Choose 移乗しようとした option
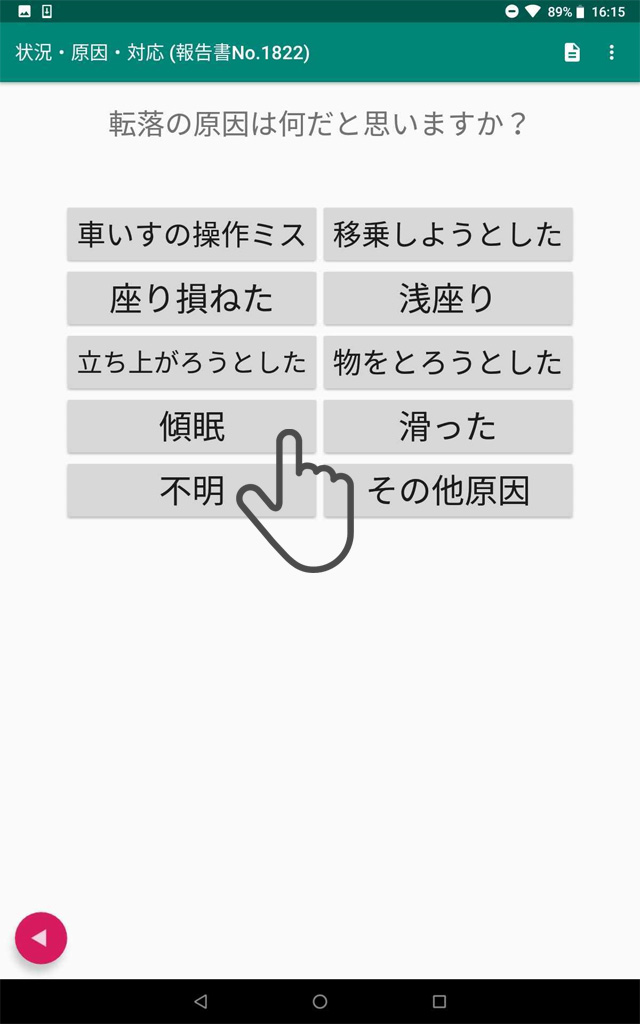The image size is (640, 1024). 448,235
